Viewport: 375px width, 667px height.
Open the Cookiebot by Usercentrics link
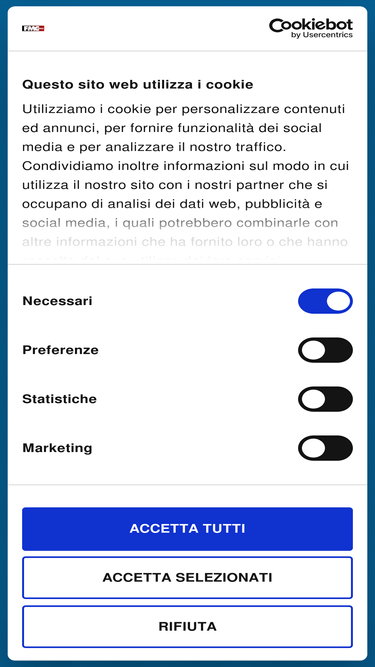click(x=311, y=29)
